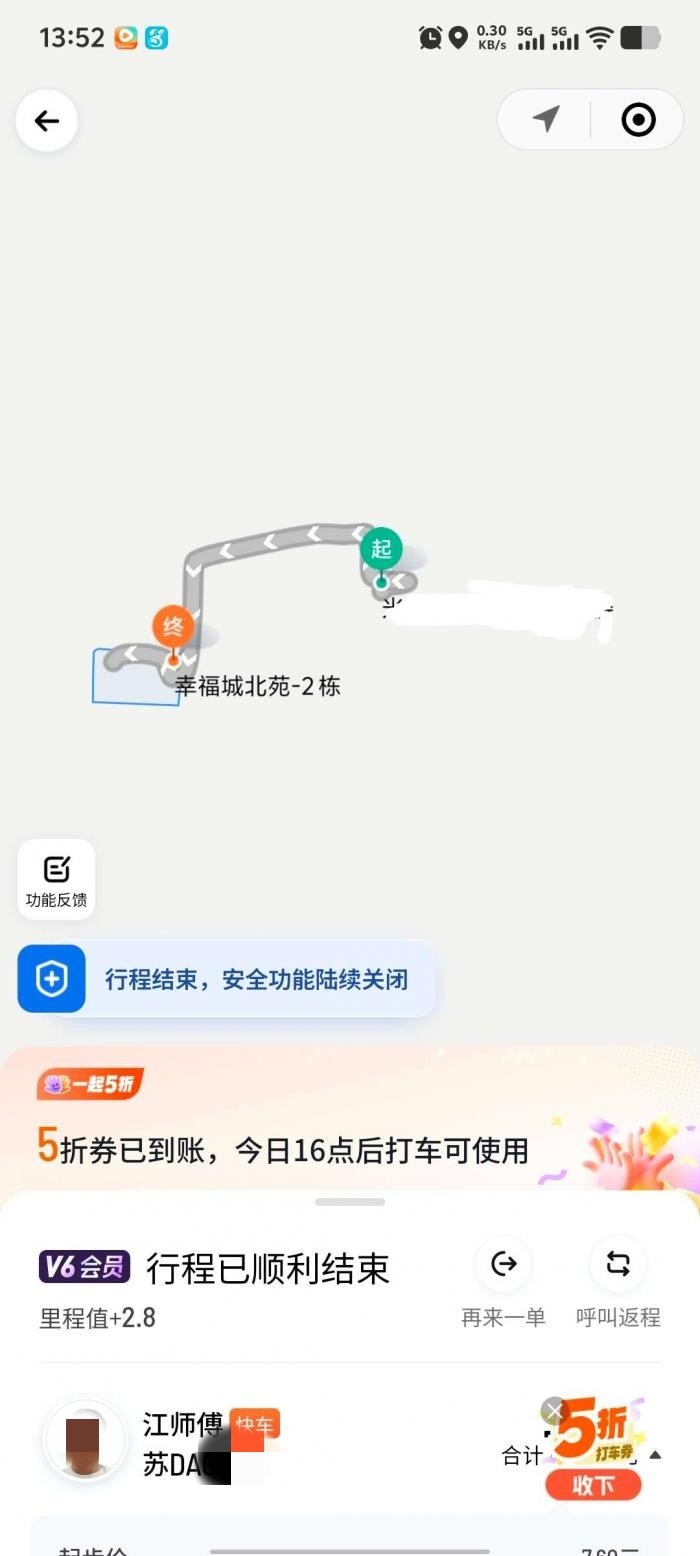The width and height of the screenshot is (700, 1556).
Task: Claim the coupon with 收下
Action: pyautogui.click(x=593, y=1485)
